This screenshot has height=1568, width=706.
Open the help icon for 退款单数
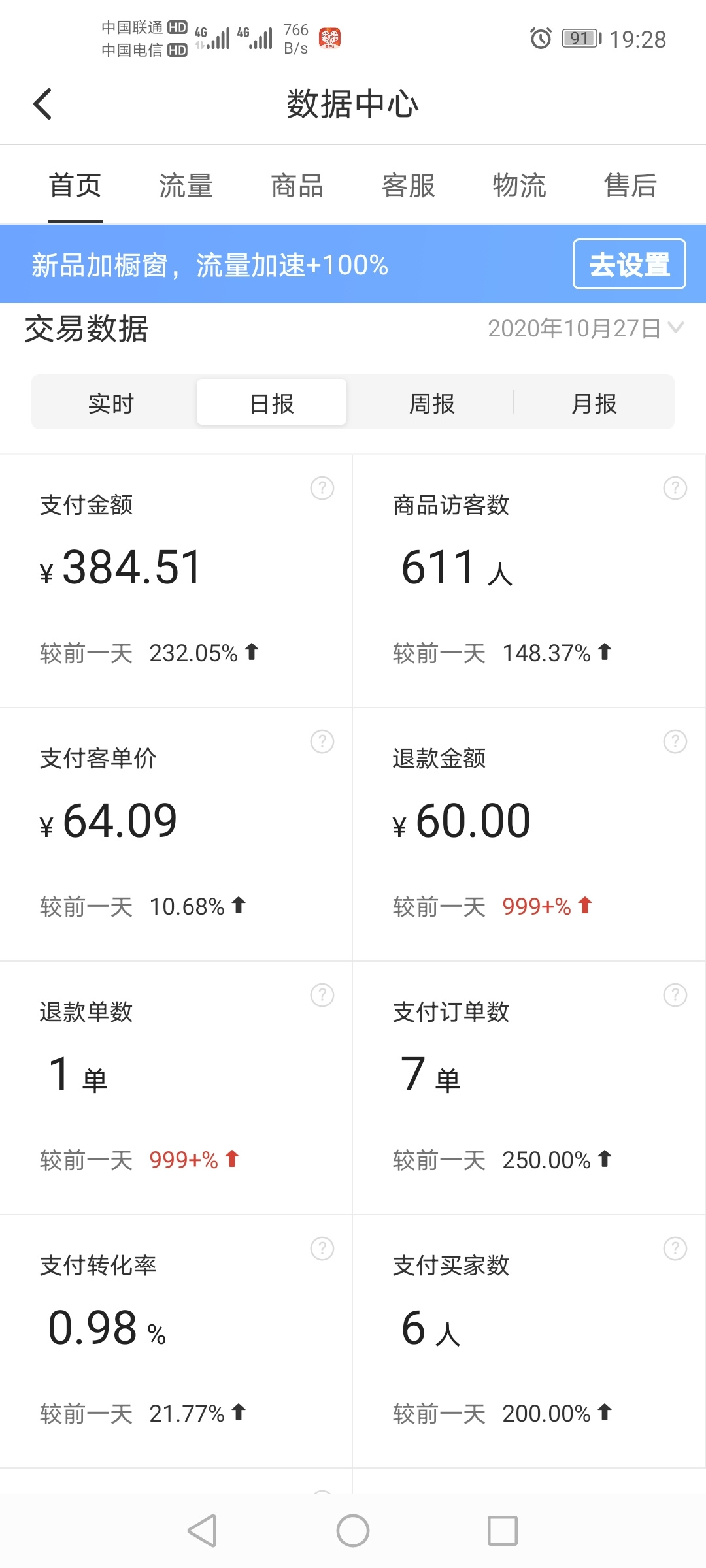click(x=322, y=995)
